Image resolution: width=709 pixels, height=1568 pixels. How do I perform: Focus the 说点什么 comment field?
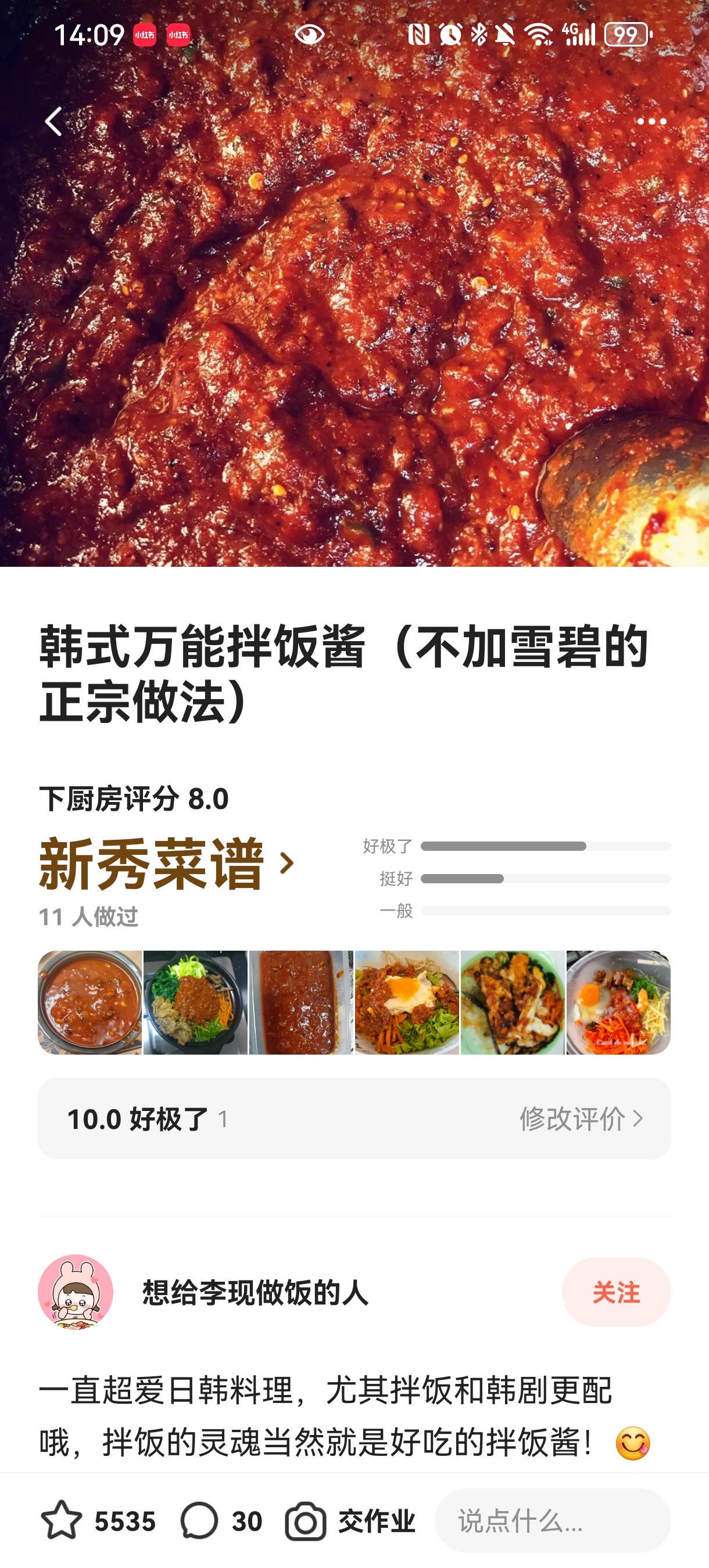[553, 1520]
